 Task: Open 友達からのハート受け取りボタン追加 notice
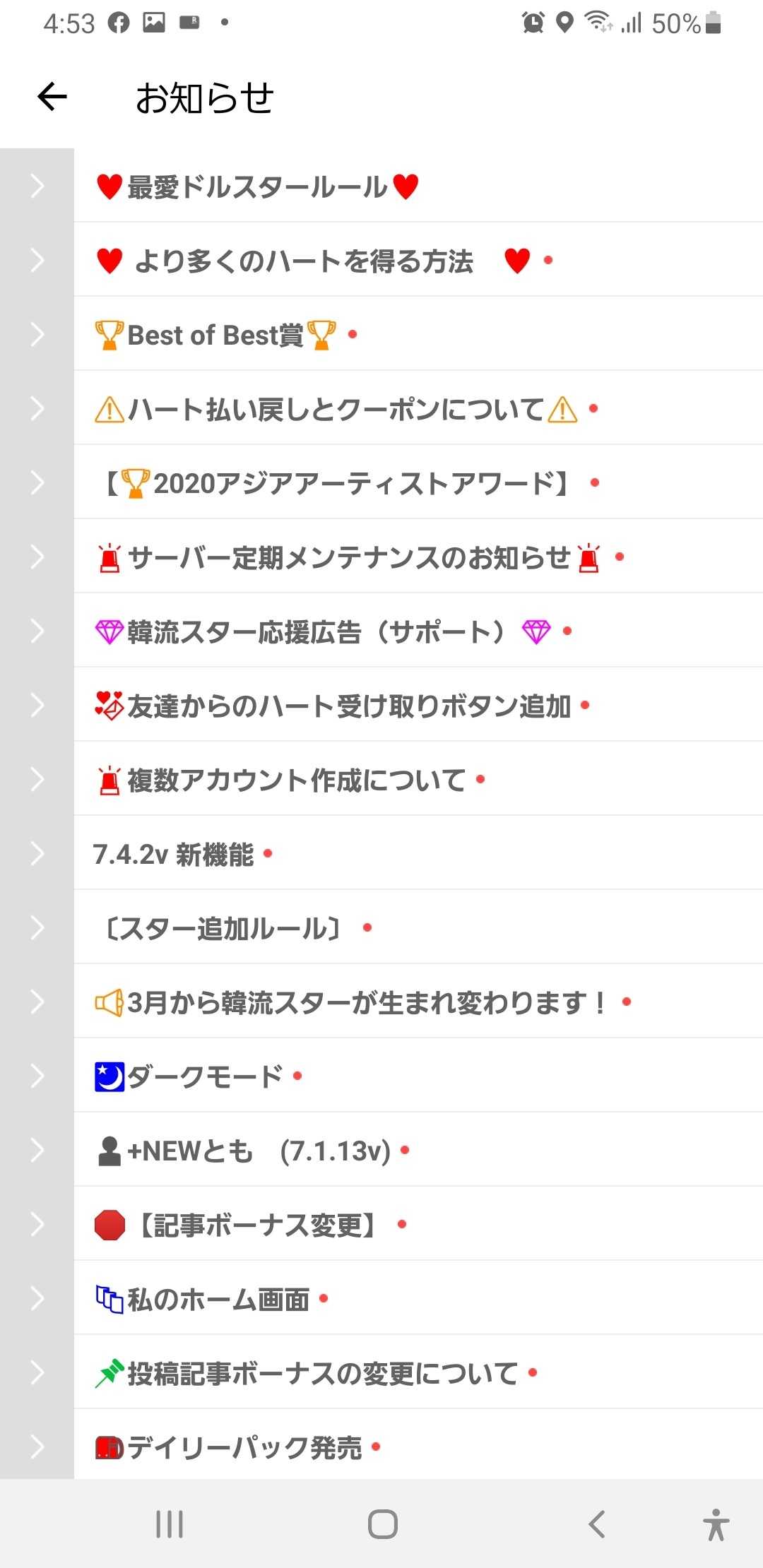click(x=349, y=706)
